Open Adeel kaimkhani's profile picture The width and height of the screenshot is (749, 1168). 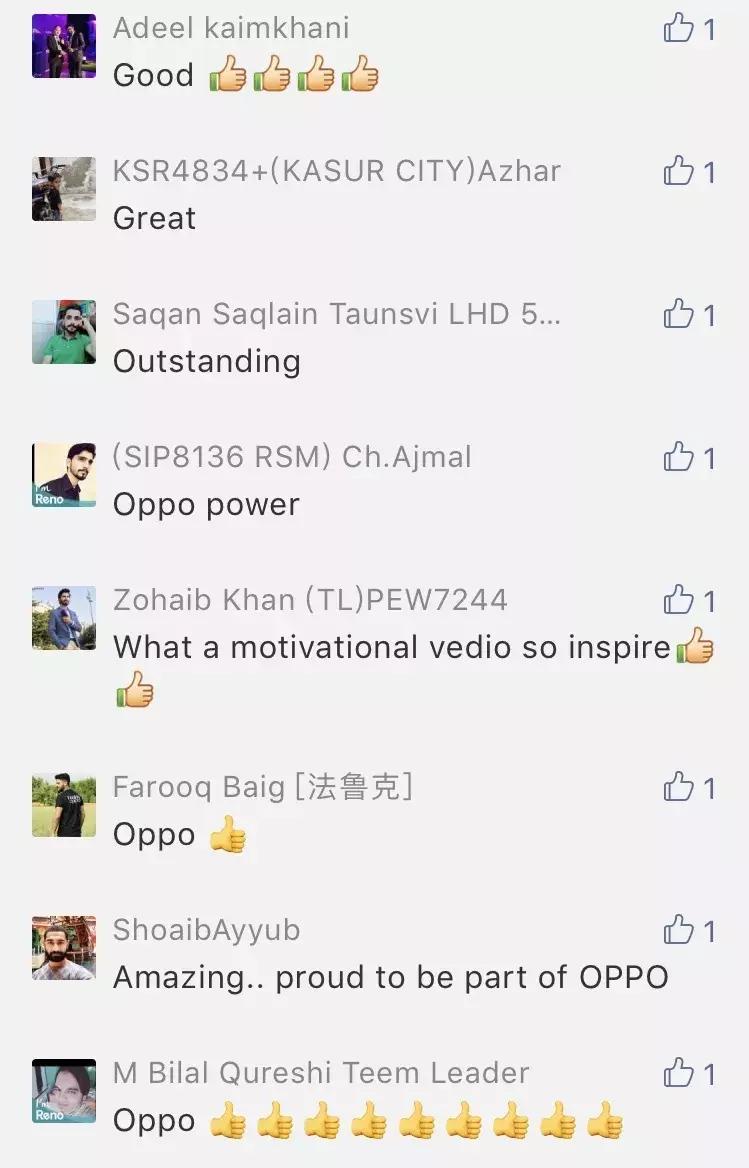[x=64, y=46]
